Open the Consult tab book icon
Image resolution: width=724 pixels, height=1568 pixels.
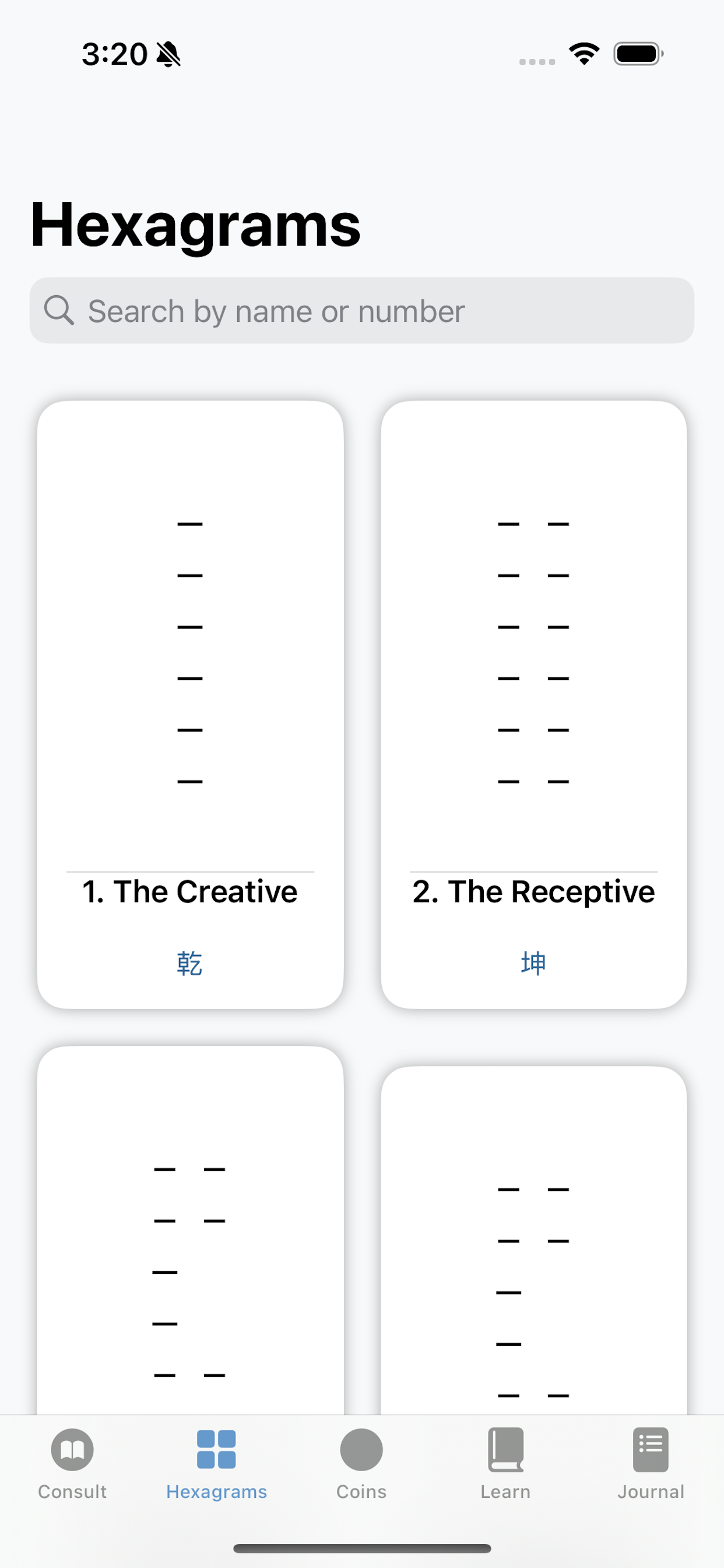[71, 1450]
